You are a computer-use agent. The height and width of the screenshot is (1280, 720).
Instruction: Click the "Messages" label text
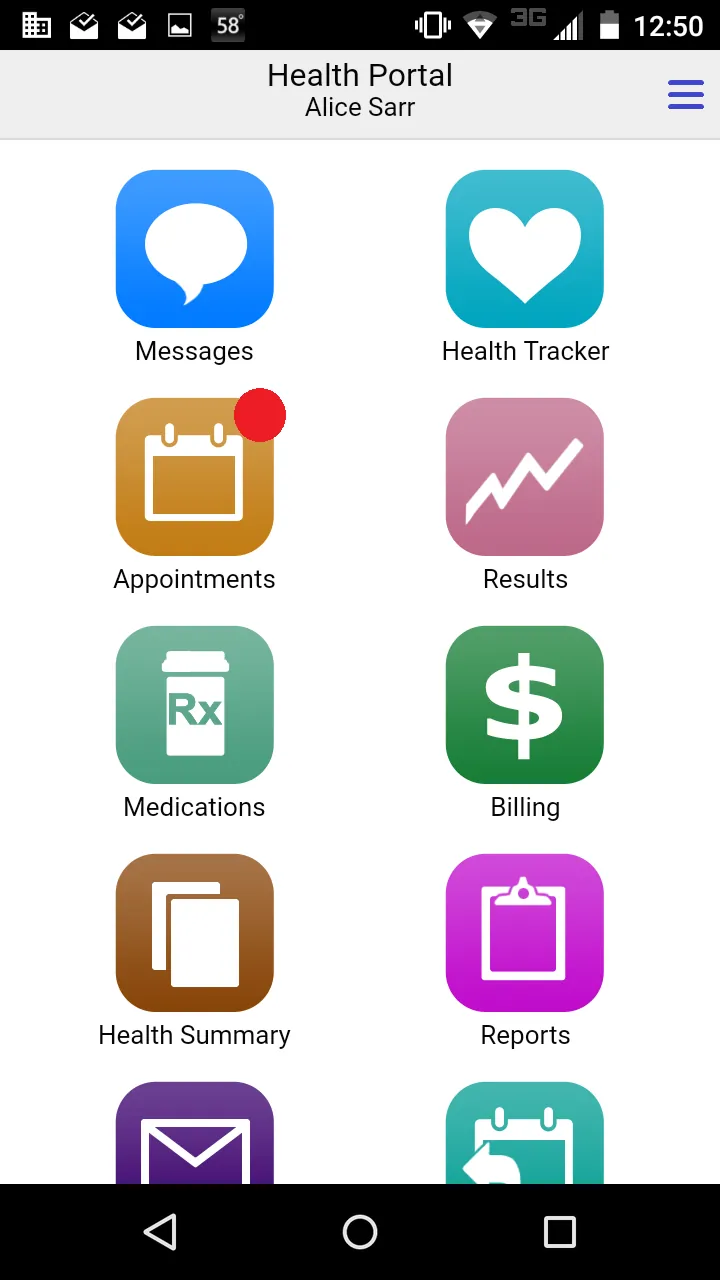click(194, 351)
